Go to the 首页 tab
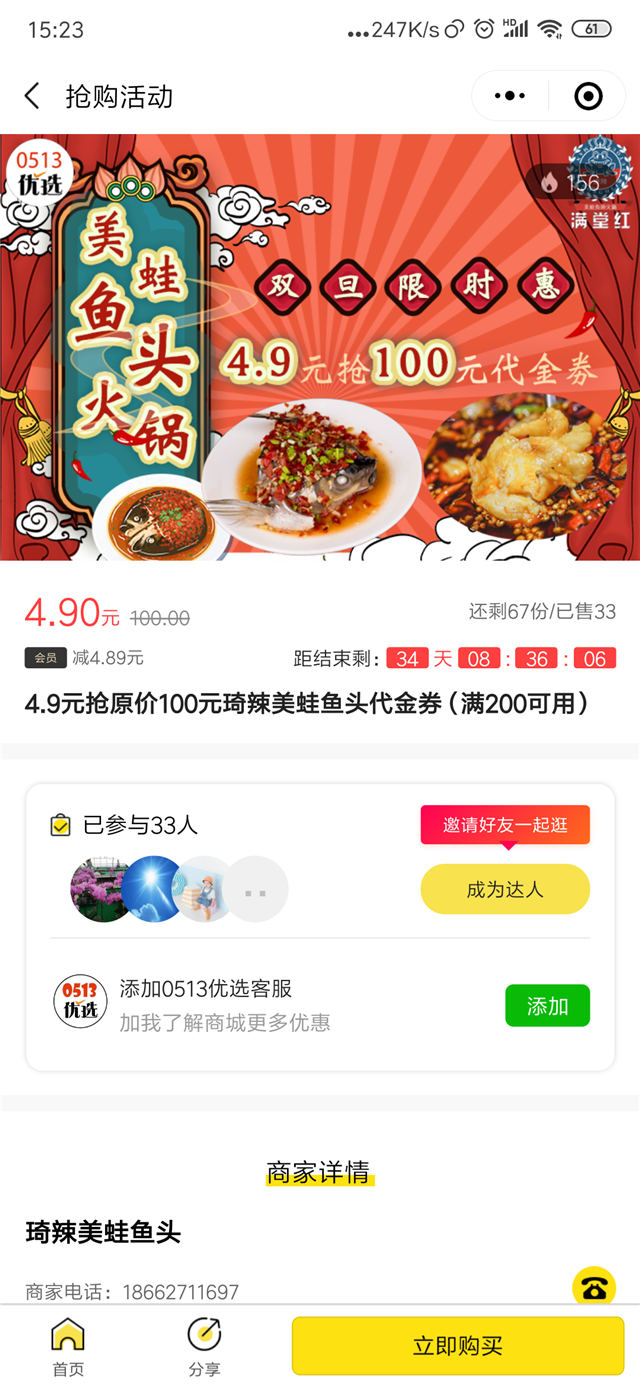 (68, 1346)
